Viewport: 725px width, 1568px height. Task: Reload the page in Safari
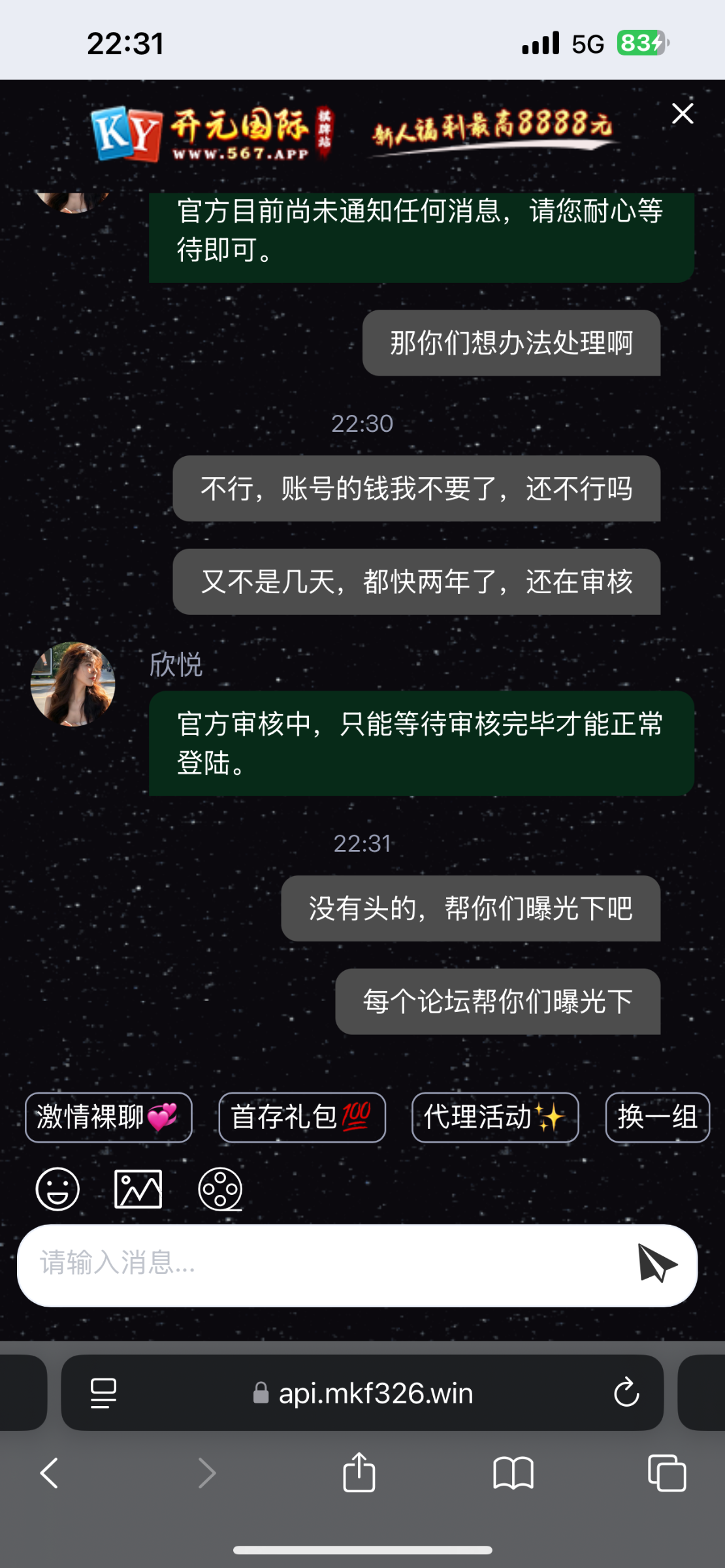tap(626, 1393)
